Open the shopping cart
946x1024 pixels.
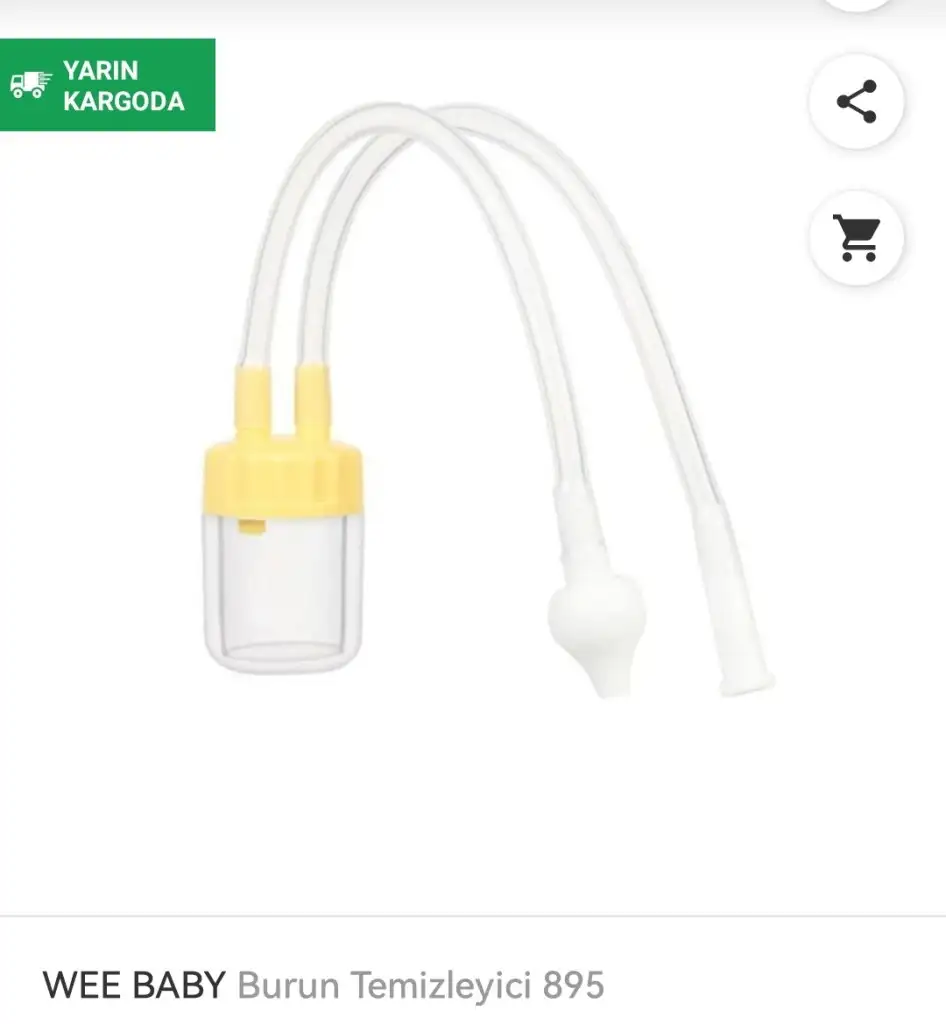[x=856, y=238]
